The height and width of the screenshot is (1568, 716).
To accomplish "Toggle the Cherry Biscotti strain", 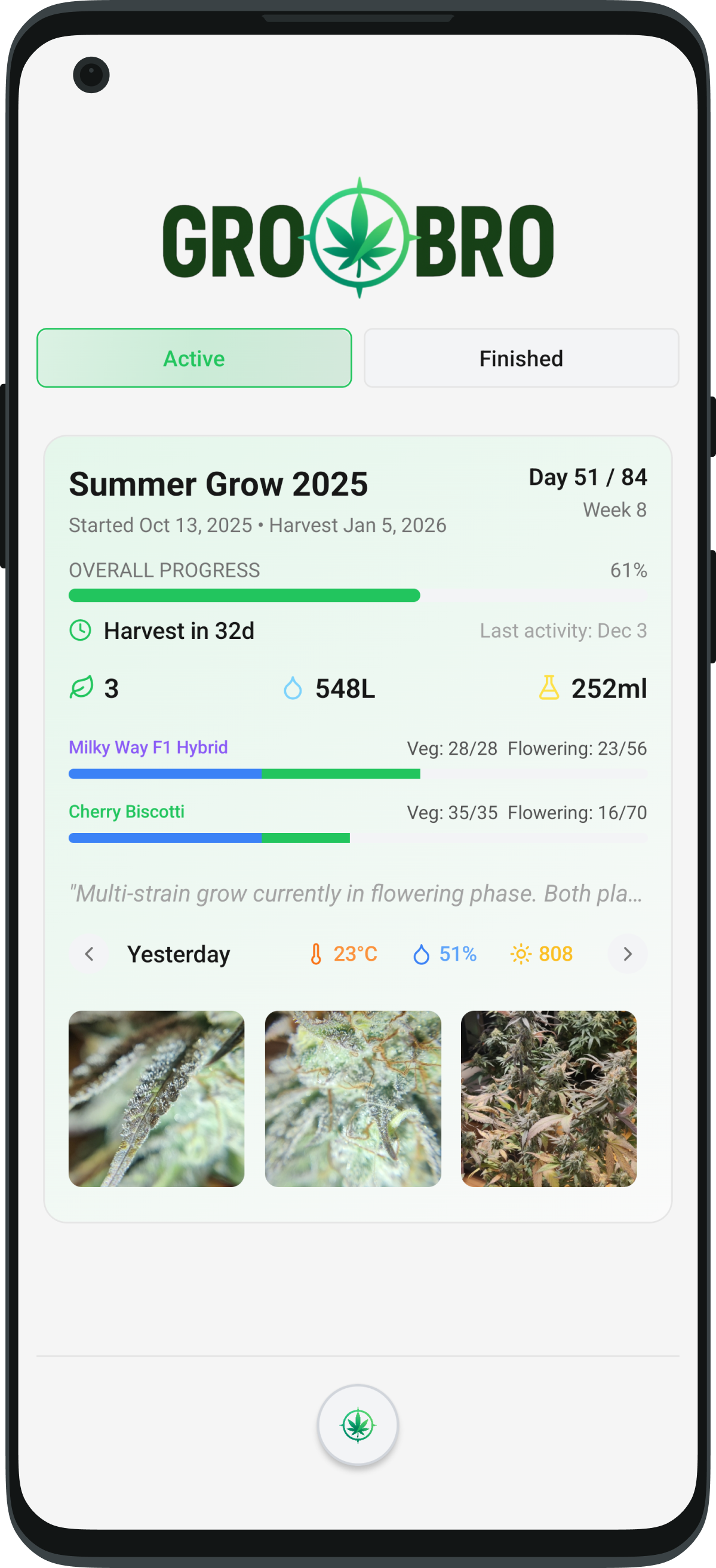I will [x=127, y=811].
